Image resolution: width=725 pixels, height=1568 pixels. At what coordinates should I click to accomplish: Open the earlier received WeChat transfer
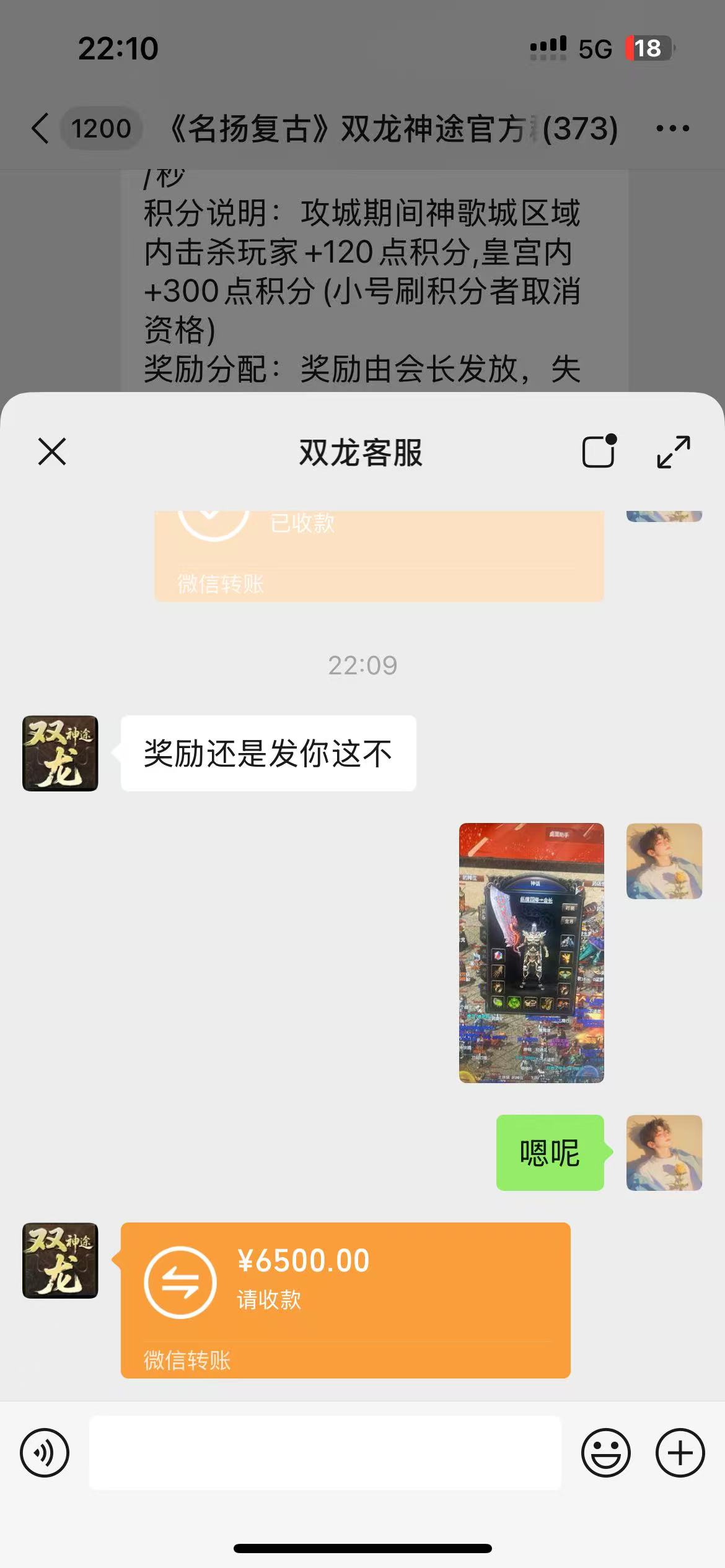(379, 555)
